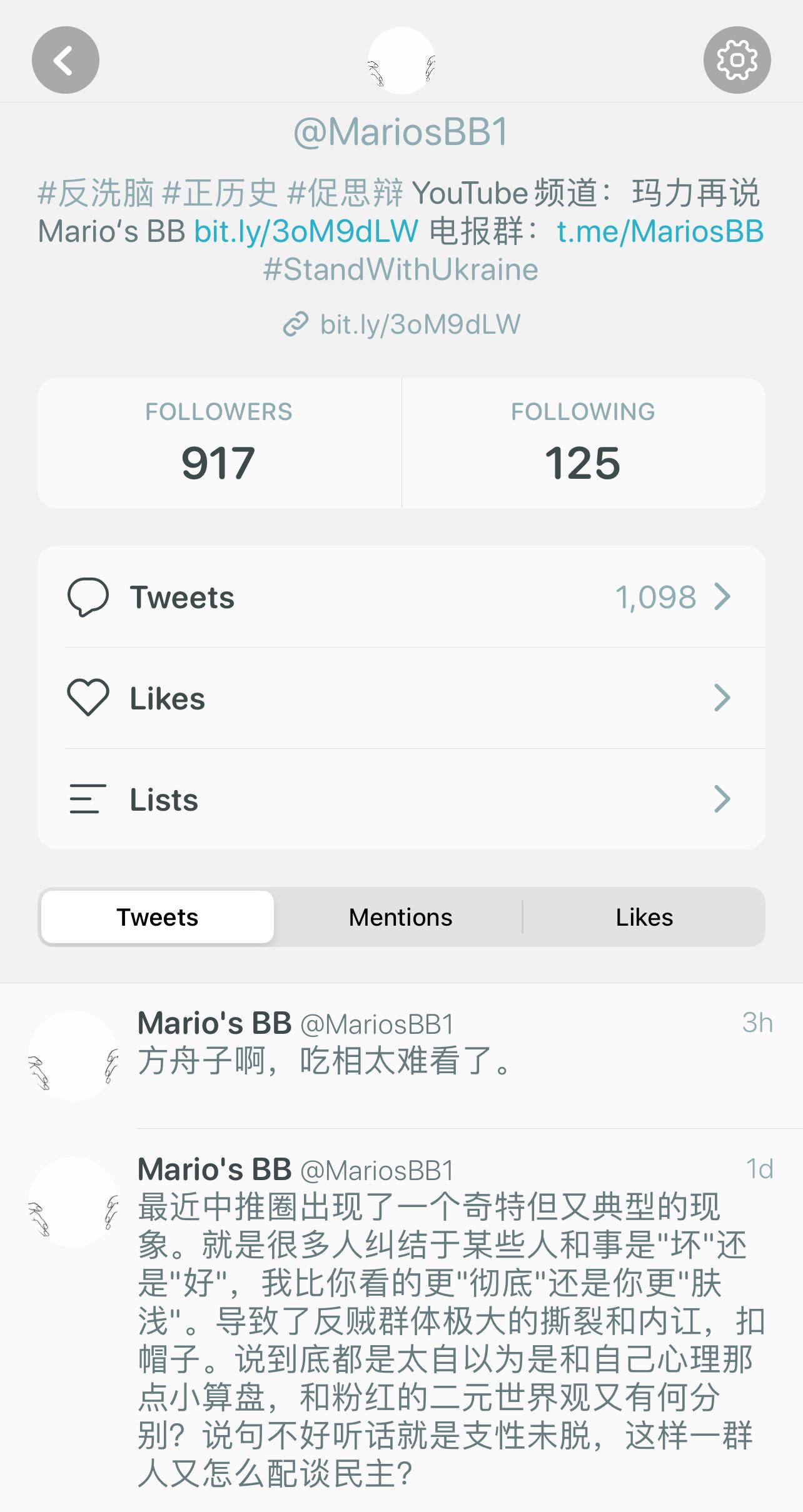Switch to the Likes segment
The height and width of the screenshot is (1512, 803).
coord(644,917)
